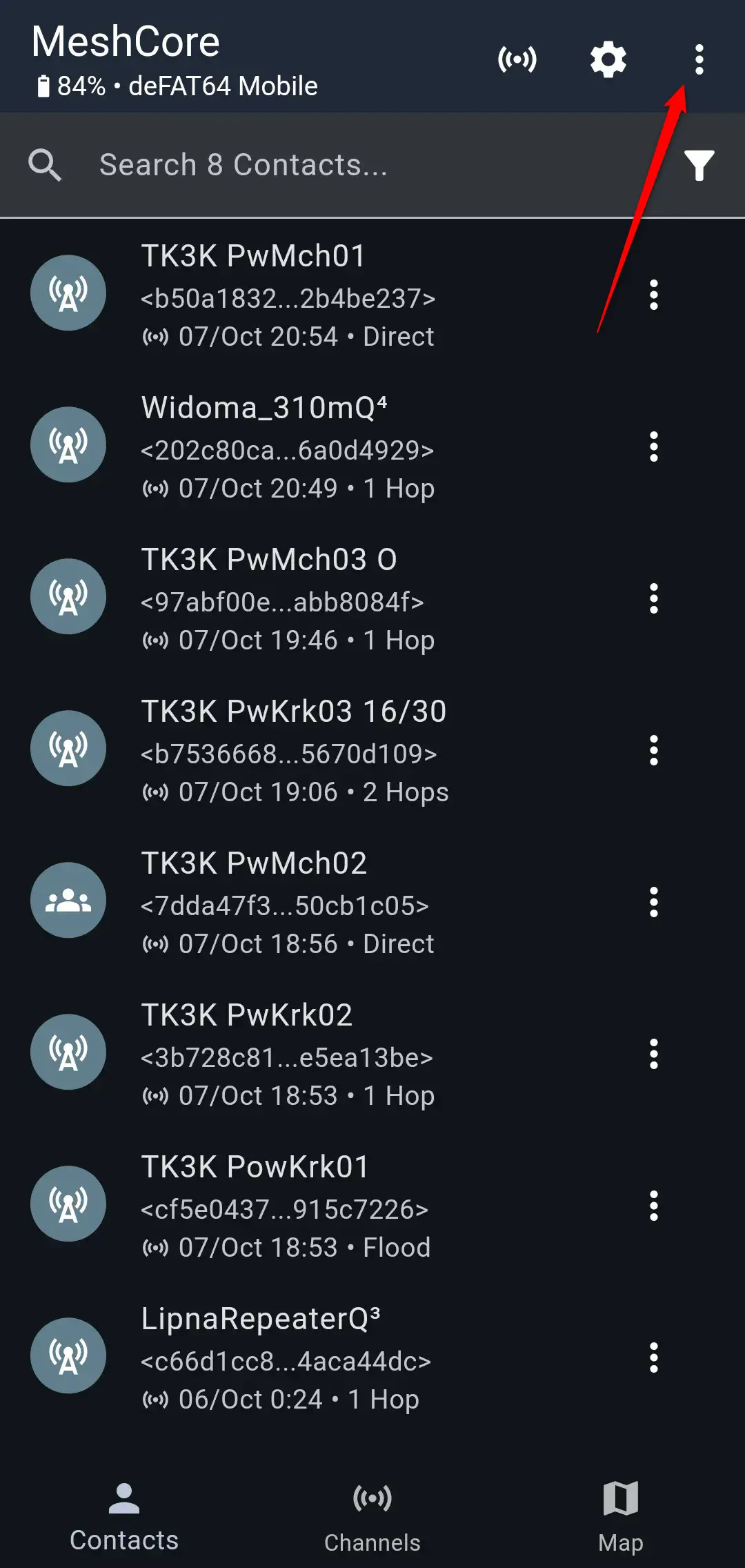The height and width of the screenshot is (1568, 745).
Task: Show options for TK3K PowKrk01
Action: pos(653,1206)
